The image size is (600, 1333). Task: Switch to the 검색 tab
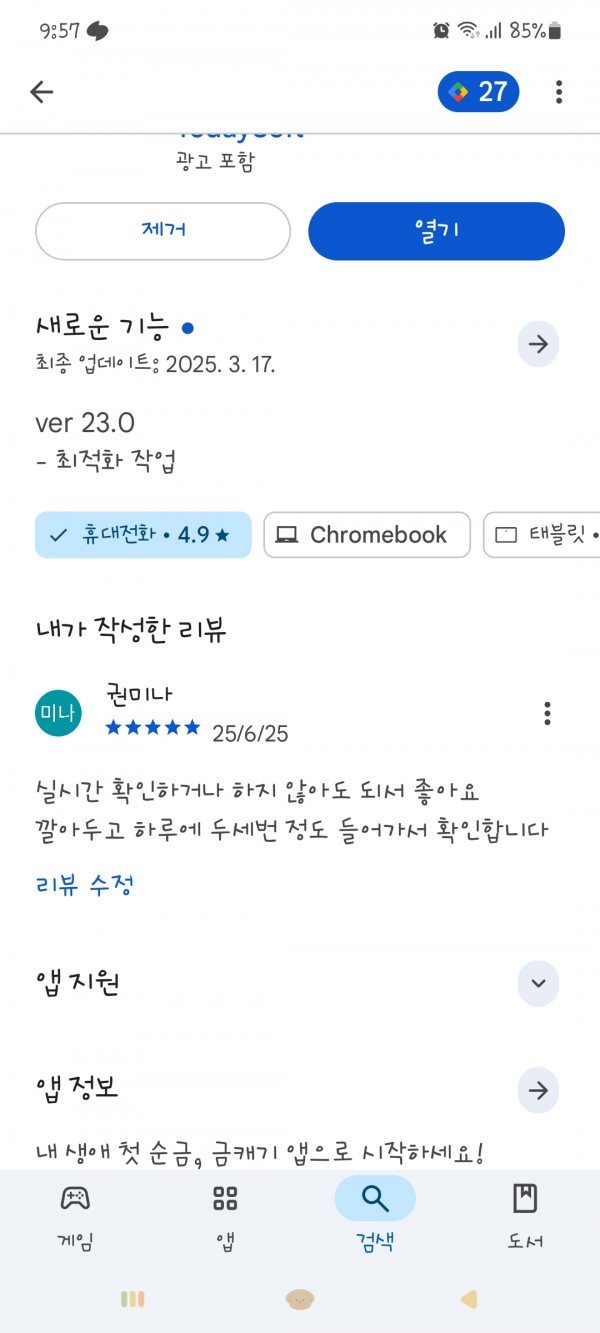click(x=375, y=1216)
